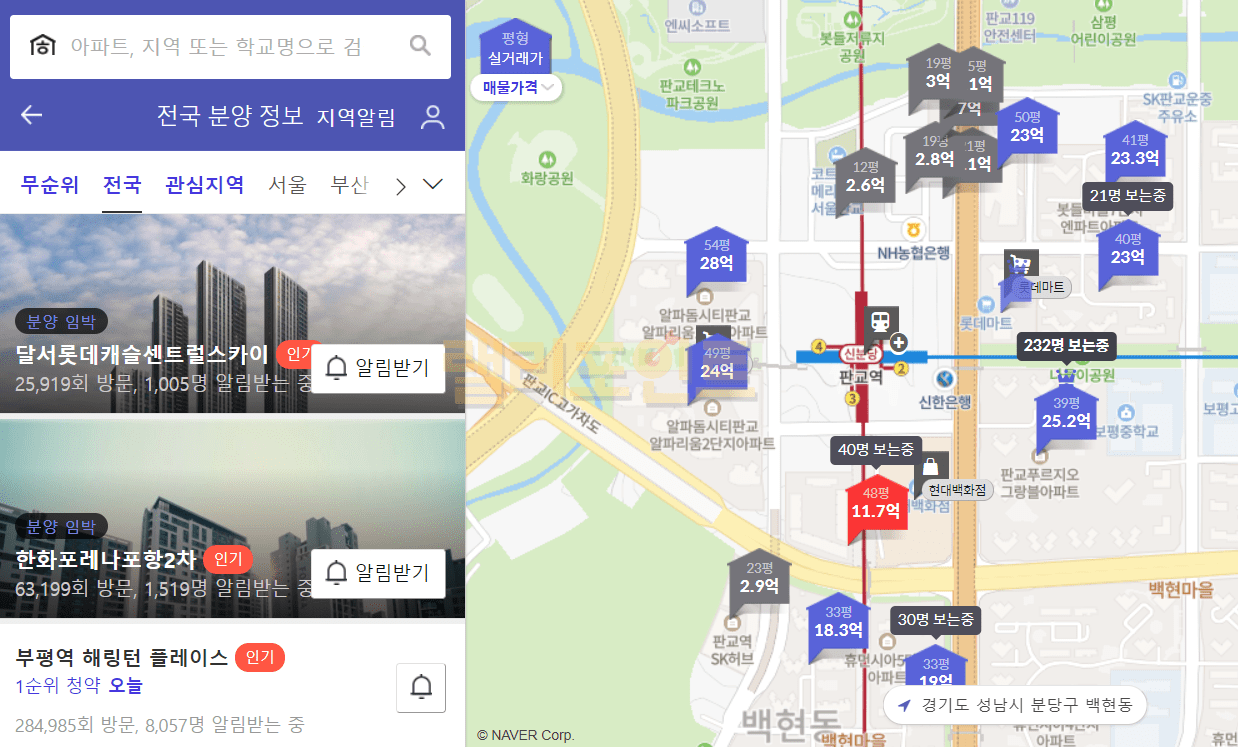Select the 관심지역 tab
1238x747 pixels.
(x=204, y=185)
